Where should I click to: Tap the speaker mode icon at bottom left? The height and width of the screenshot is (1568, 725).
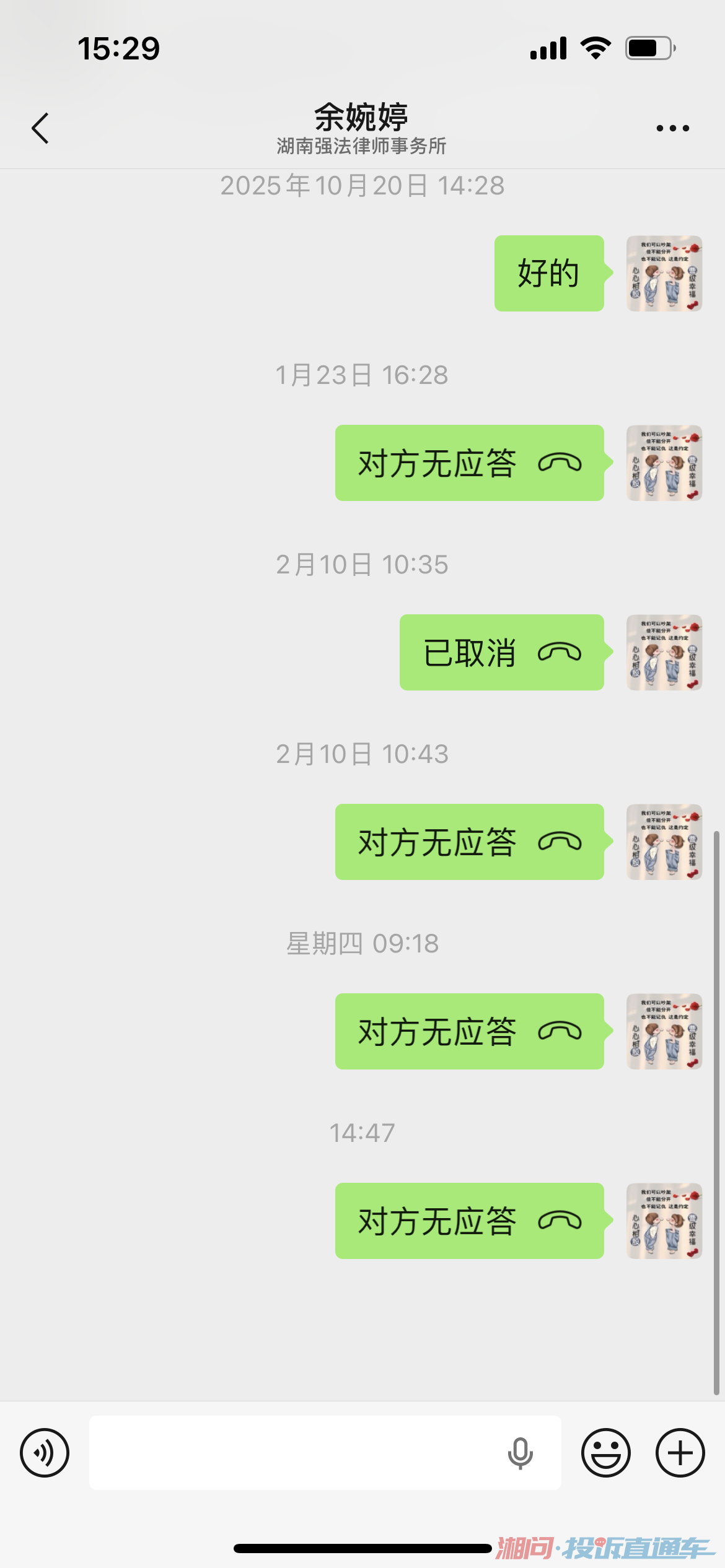44,1452
